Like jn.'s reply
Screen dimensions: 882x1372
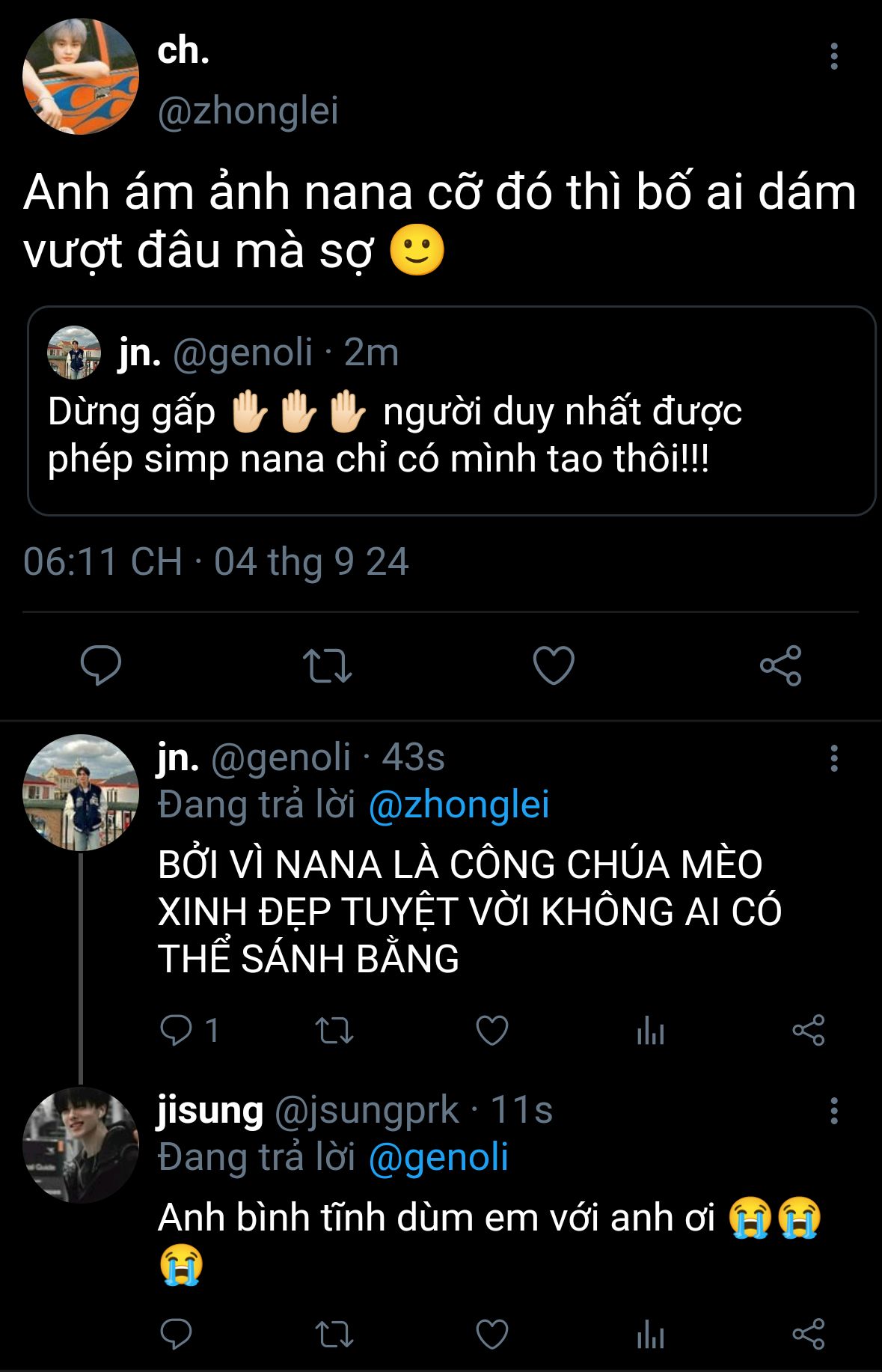click(492, 1031)
